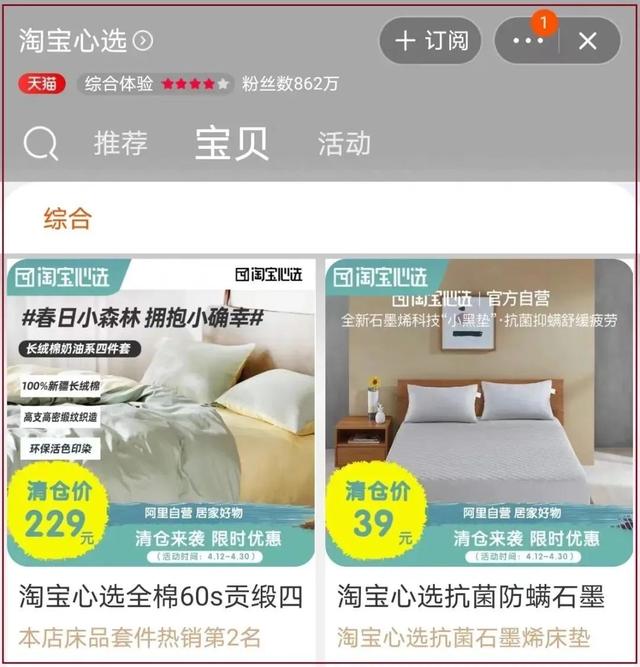Open the three-dot more options menu
This screenshot has width=640, height=667.
pos(528,41)
